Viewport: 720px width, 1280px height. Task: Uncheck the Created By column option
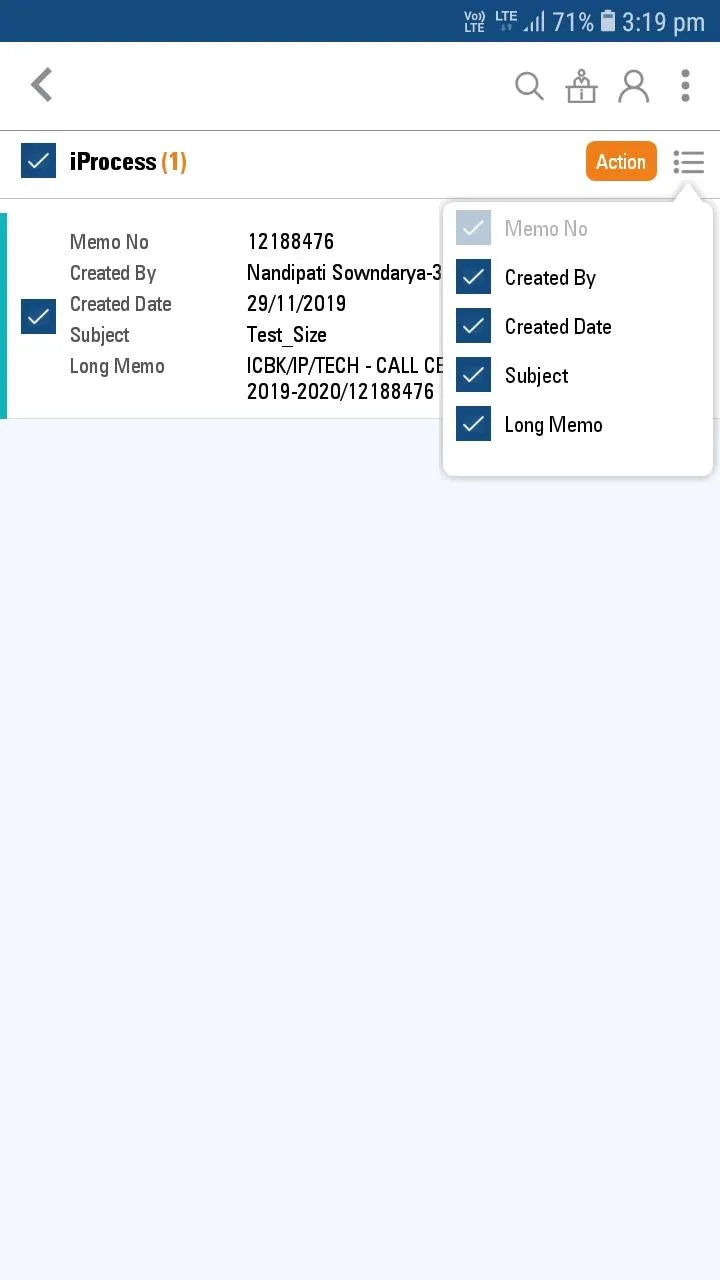point(473,277)
